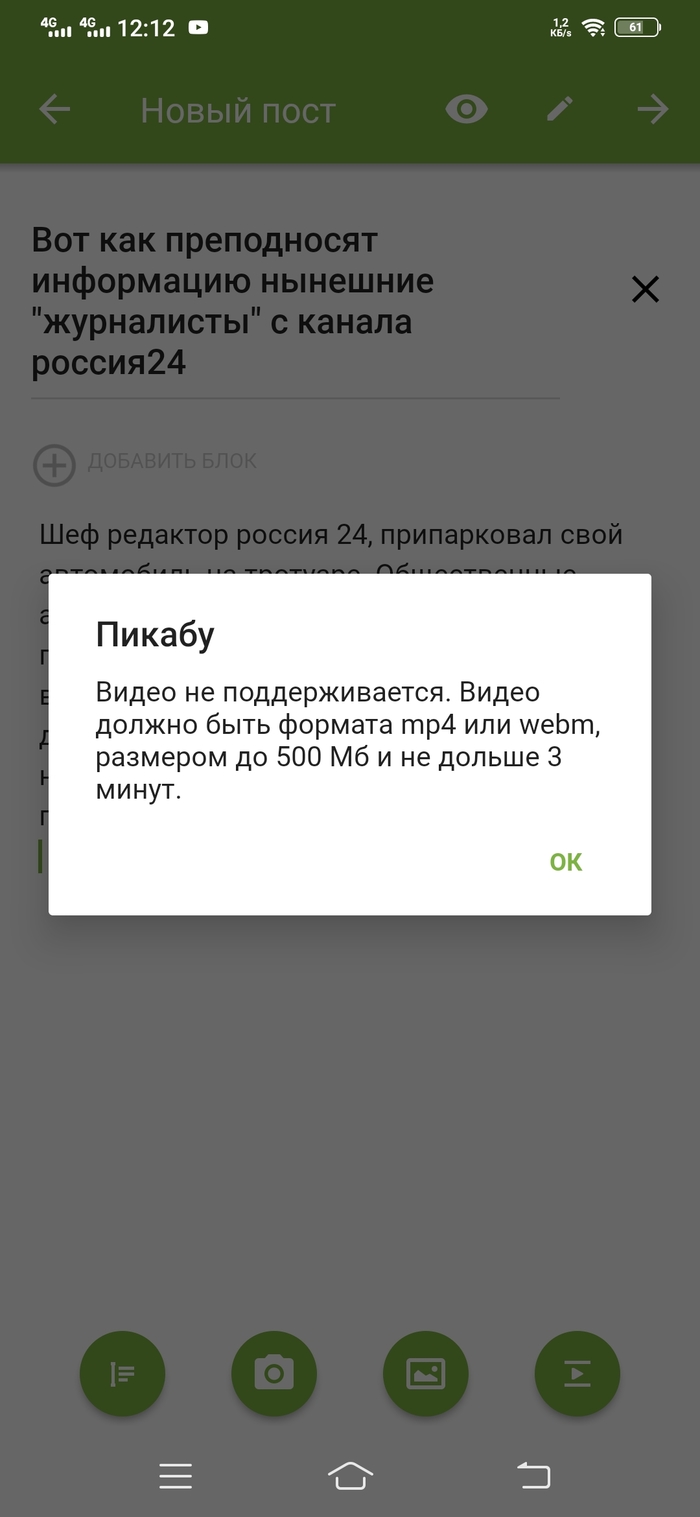Open the pencil edit icon
700x1517 pixels.
(x=560, y=110)
